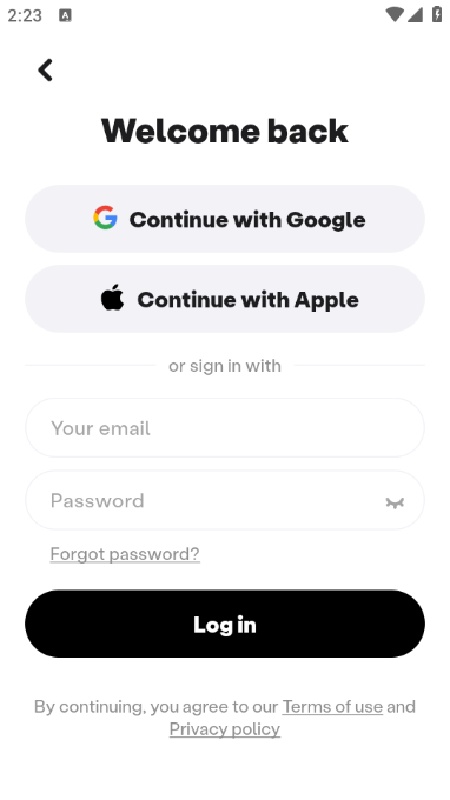Choose Continue with Apple
Screen dimensions: 450x800
point(225,299)
